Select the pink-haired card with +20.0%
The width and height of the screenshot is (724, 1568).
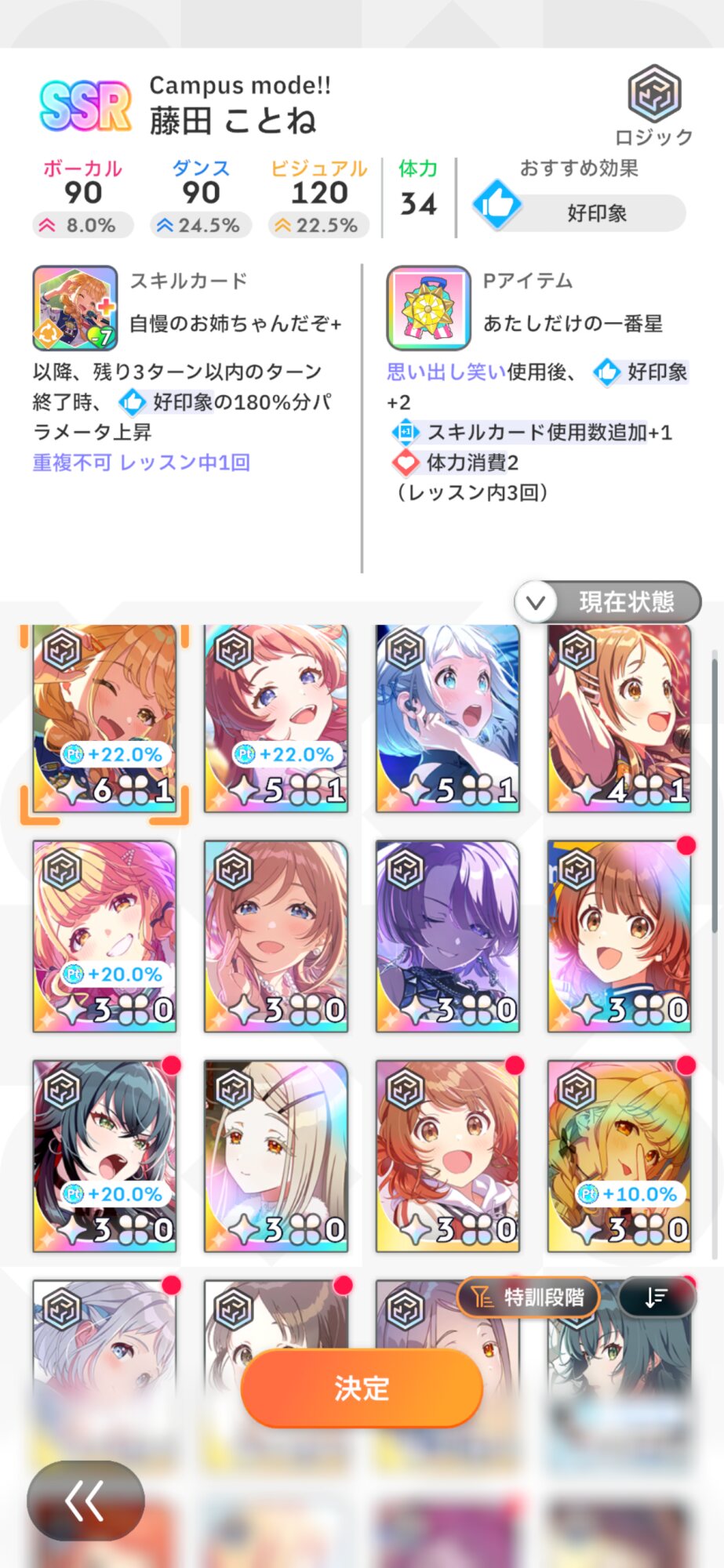point(104,936)
